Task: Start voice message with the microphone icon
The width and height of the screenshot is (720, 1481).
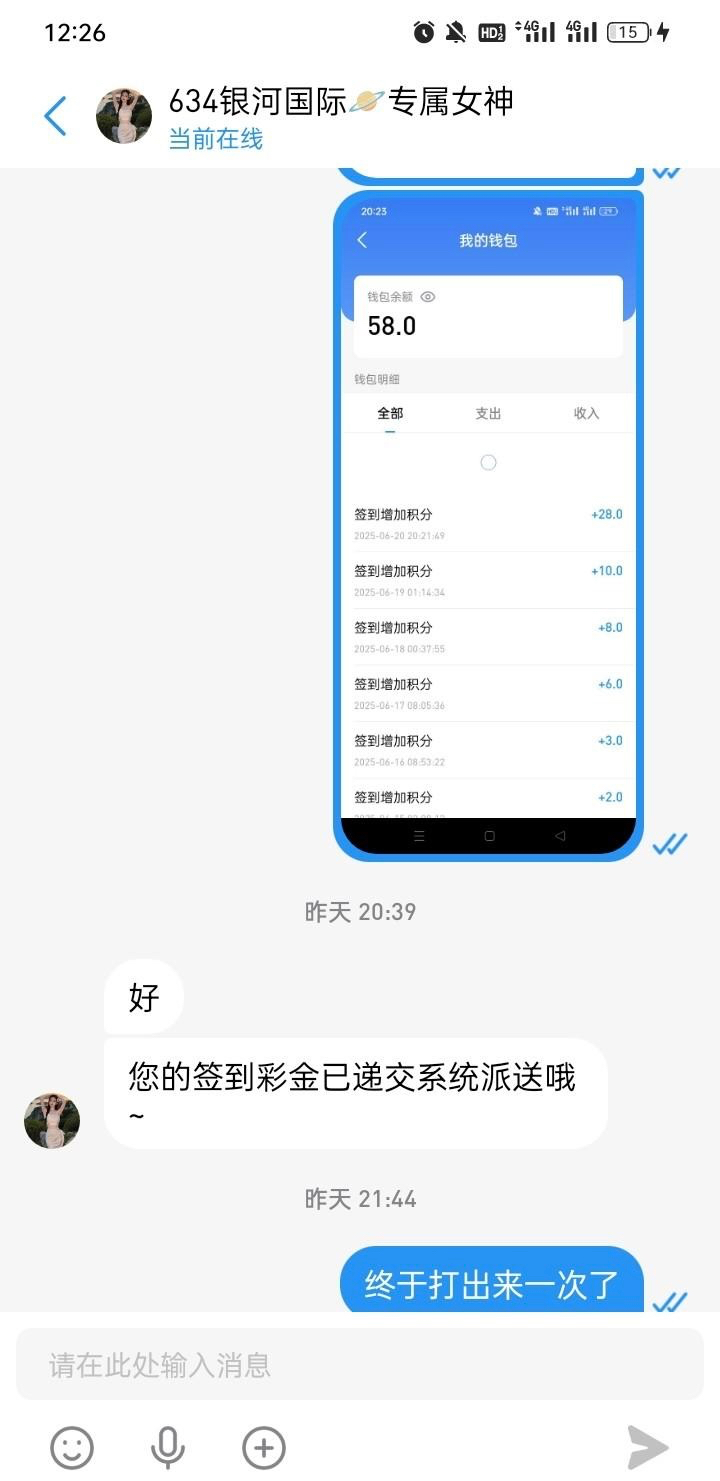Action: click(168, 1446)
